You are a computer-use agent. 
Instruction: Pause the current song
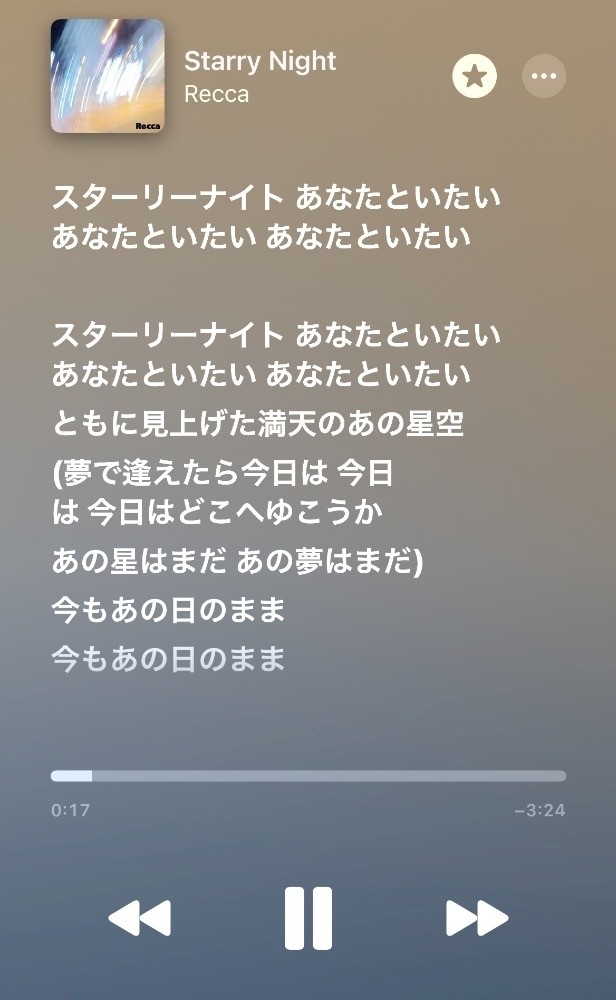[308, 918]
